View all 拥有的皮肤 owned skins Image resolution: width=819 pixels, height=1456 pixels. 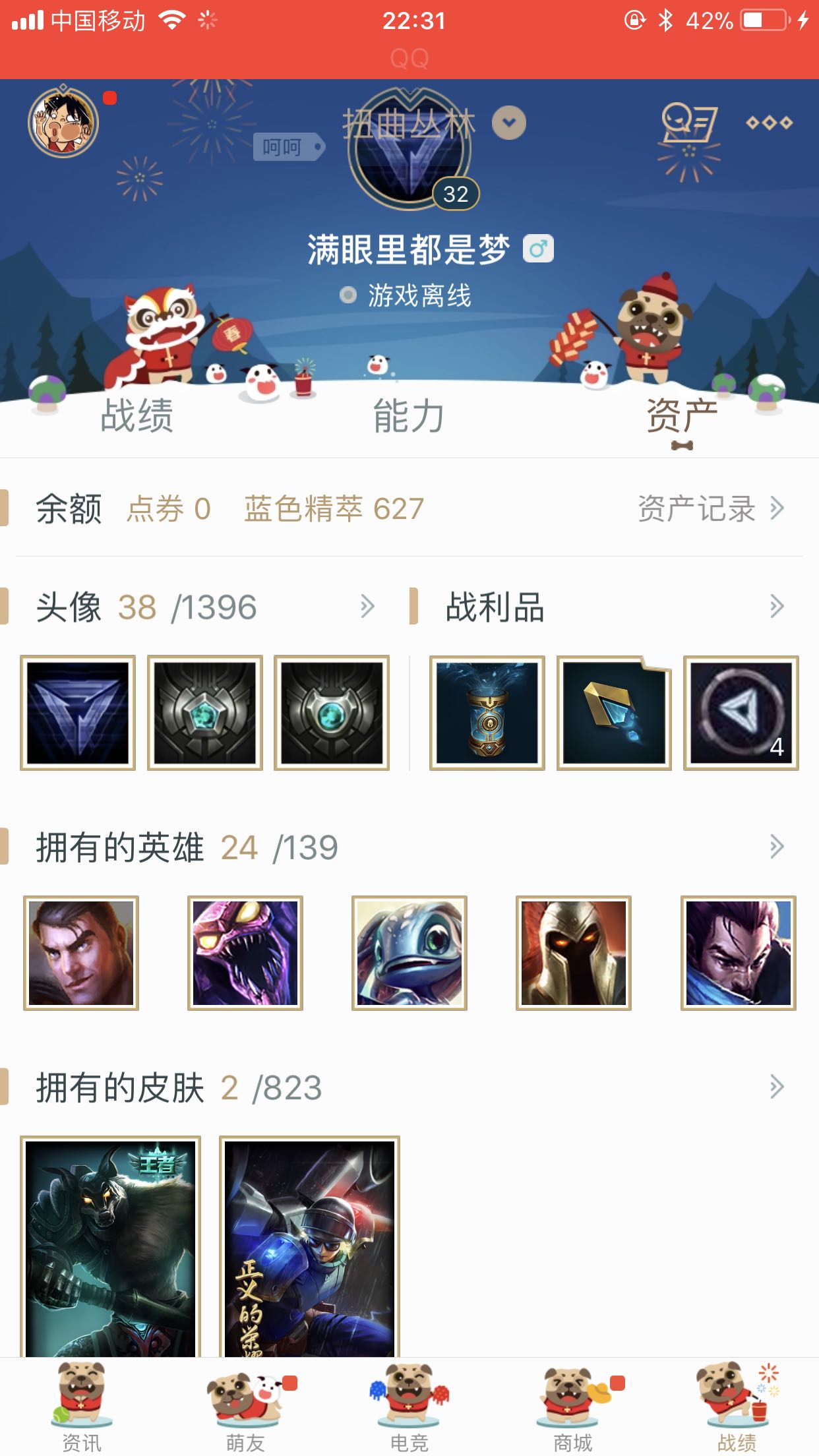(776, 1087)
